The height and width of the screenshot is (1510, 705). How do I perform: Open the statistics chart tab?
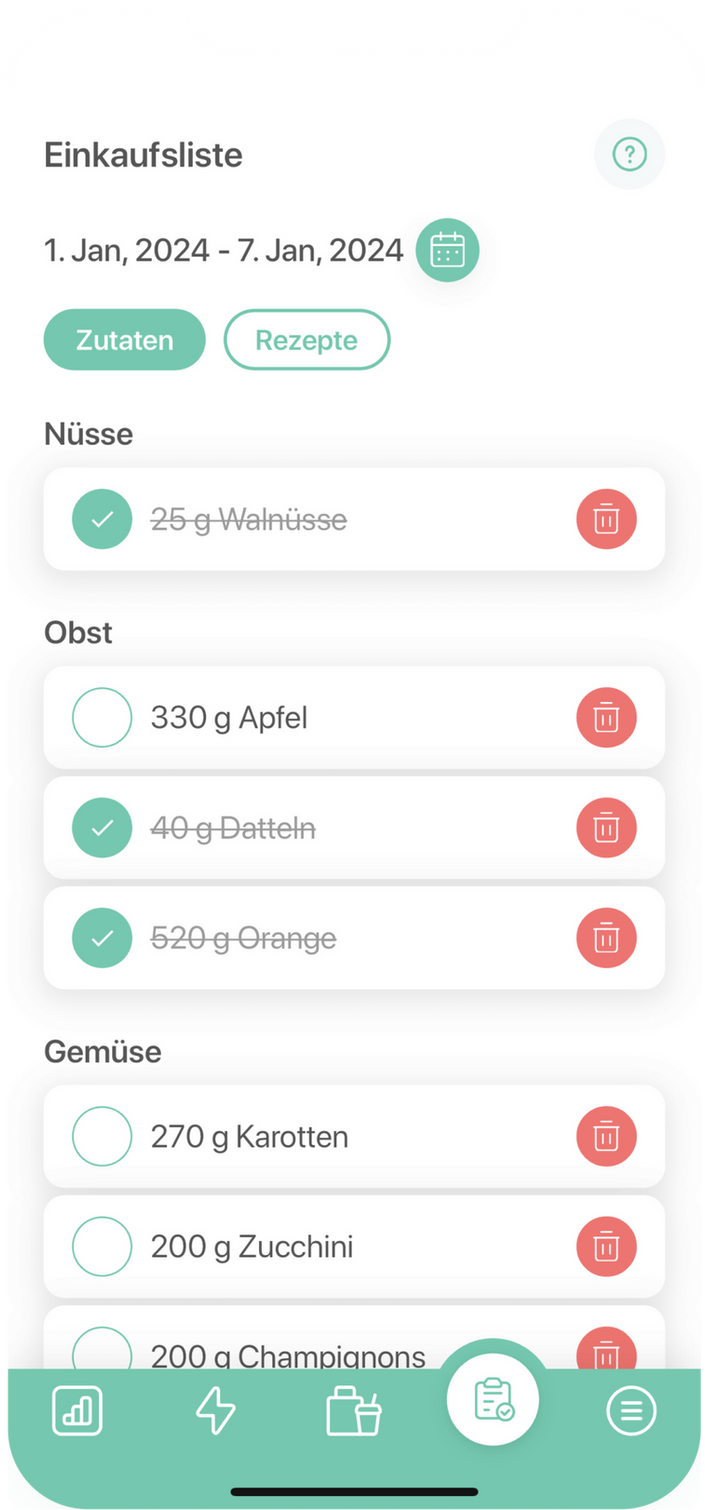click(x=77, y=1411)
